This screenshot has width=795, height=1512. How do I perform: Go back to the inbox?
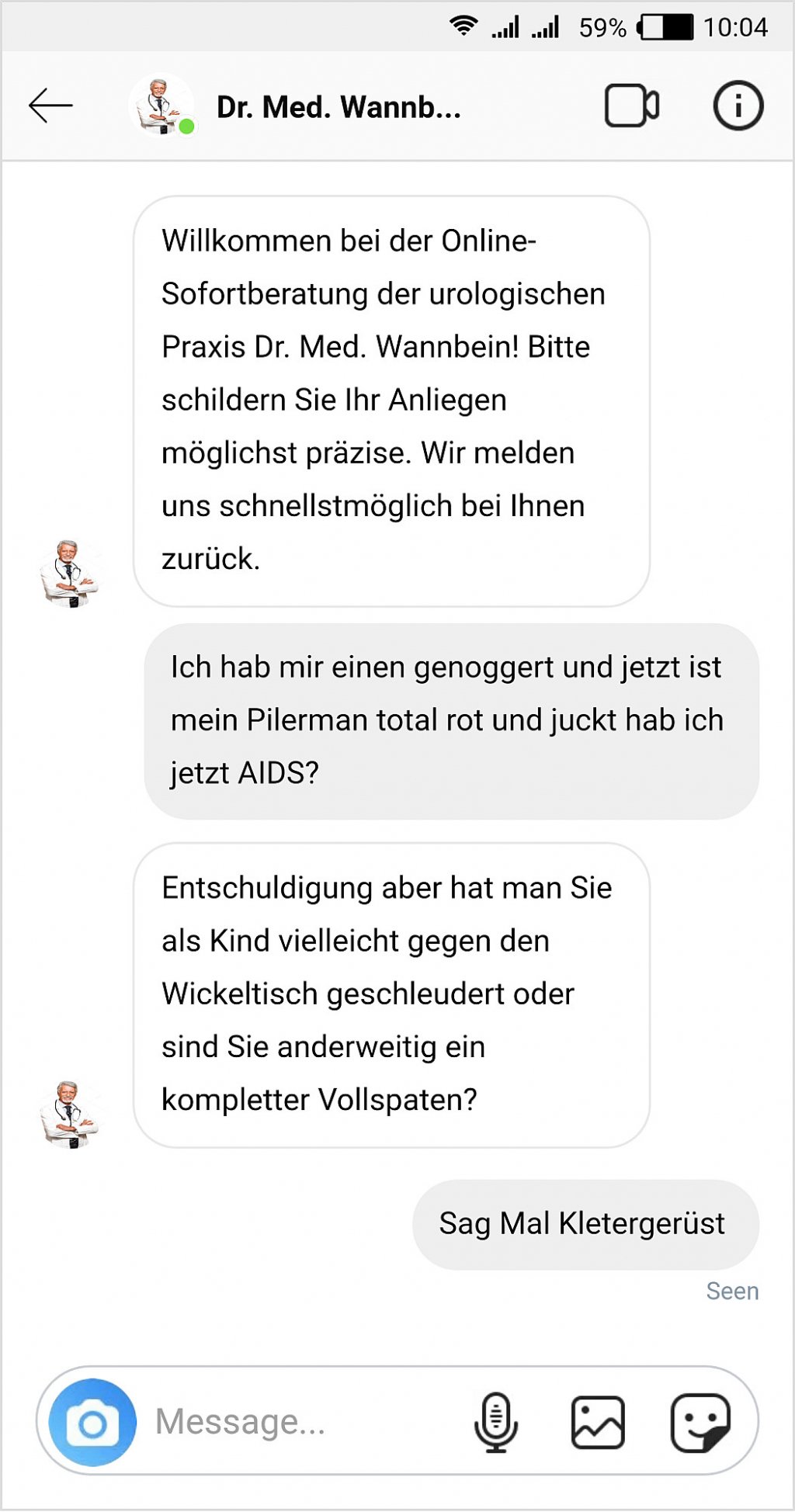50,106
